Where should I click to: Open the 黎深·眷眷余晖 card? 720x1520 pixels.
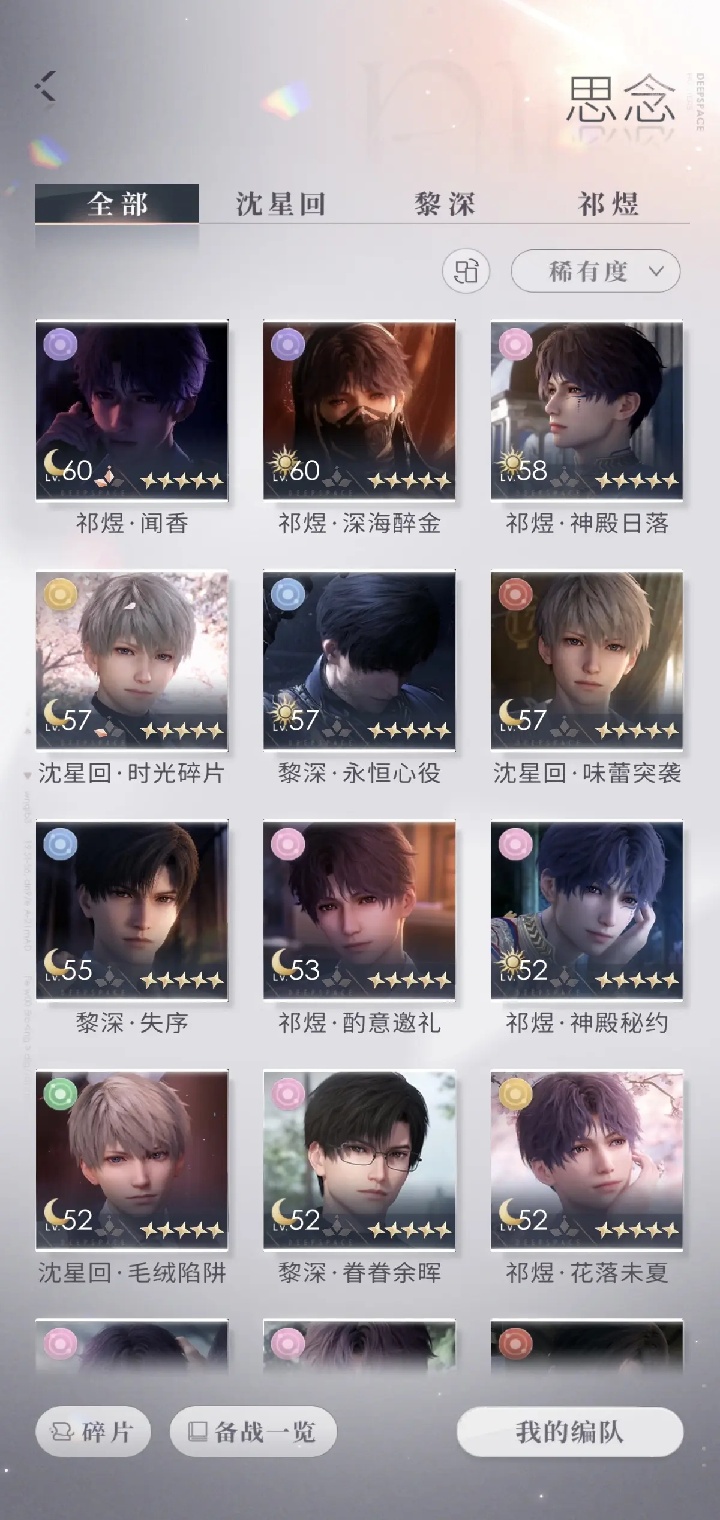[x=359, y=1160]
